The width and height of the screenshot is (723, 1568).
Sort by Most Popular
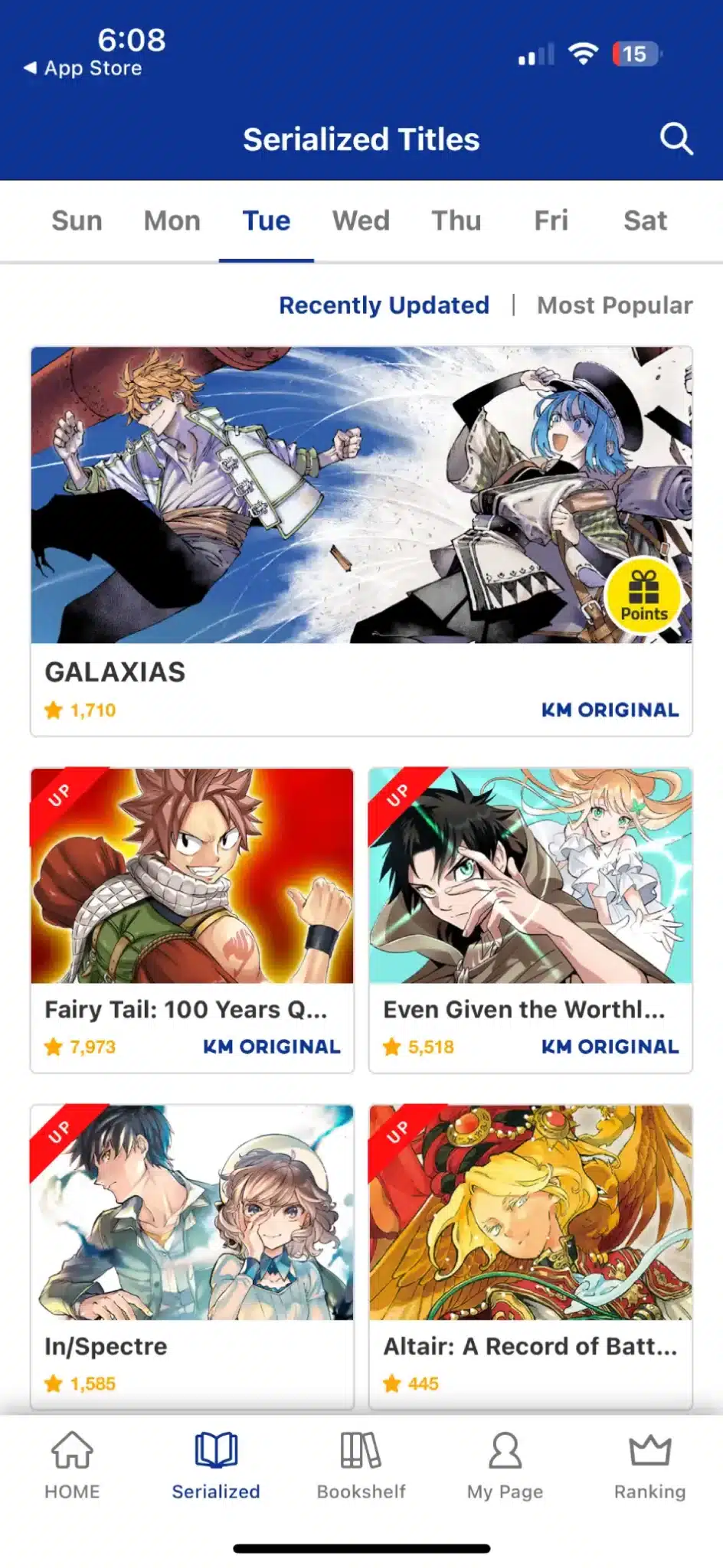pyautogui.click(x=614, y=305)
